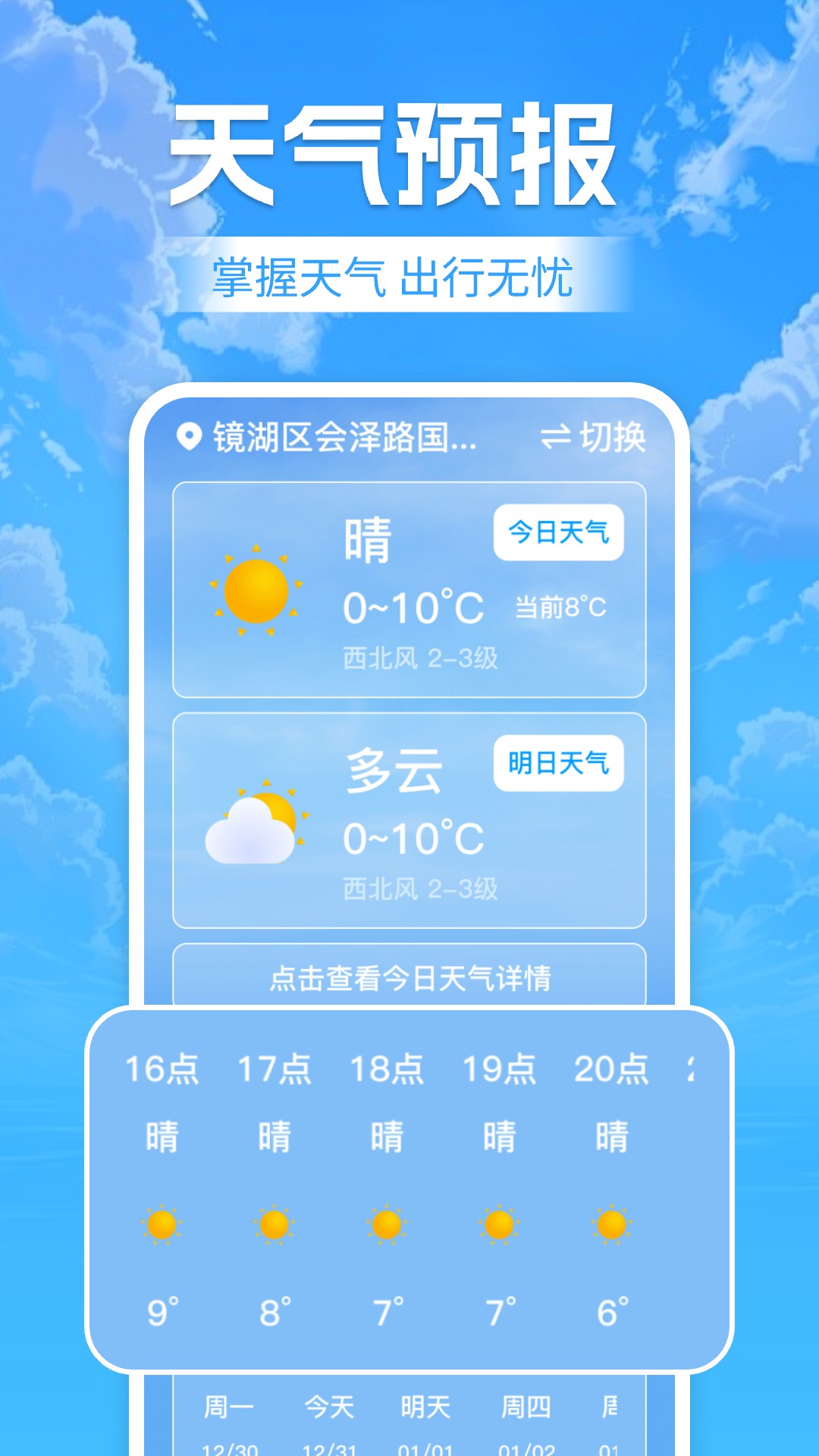Tap the swap arrows icon beside 切换

(559, 437)
